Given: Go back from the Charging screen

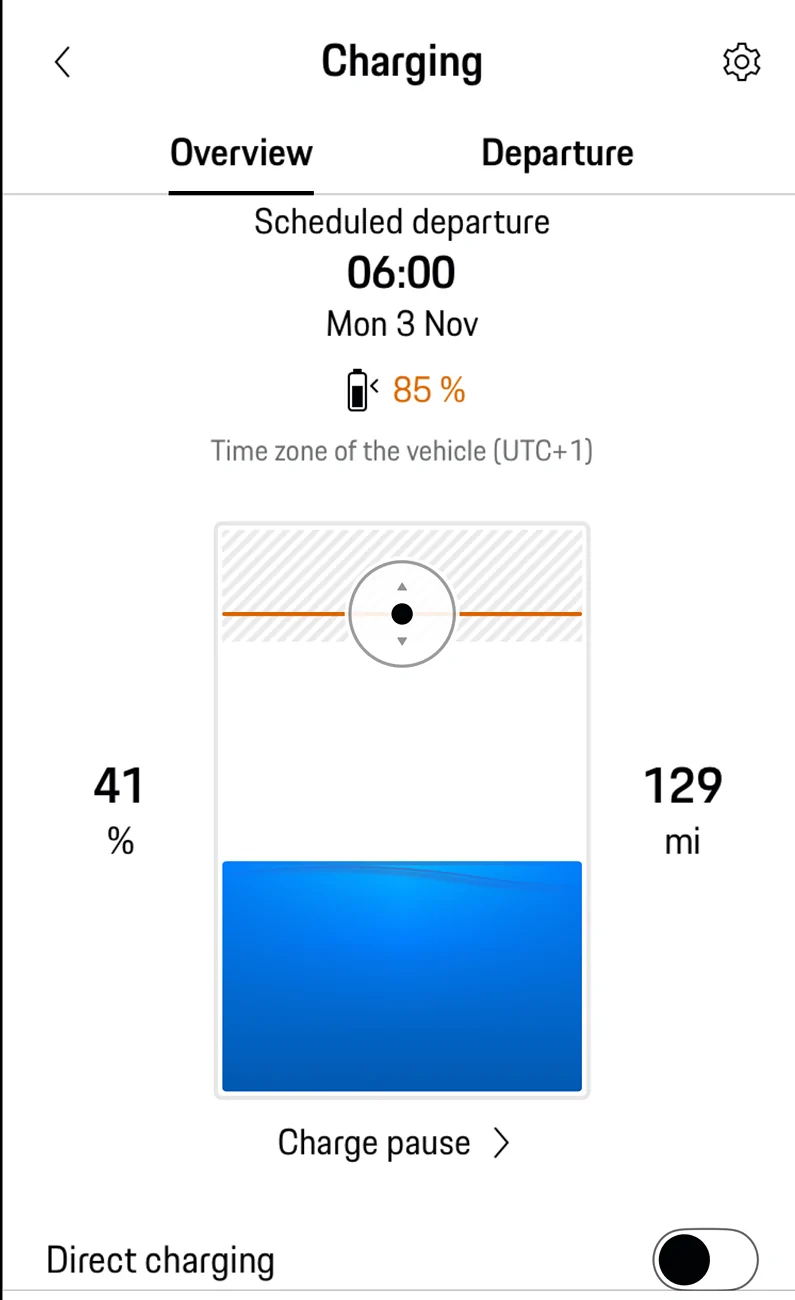Looking at the screenshot, I should pos(62,62).
